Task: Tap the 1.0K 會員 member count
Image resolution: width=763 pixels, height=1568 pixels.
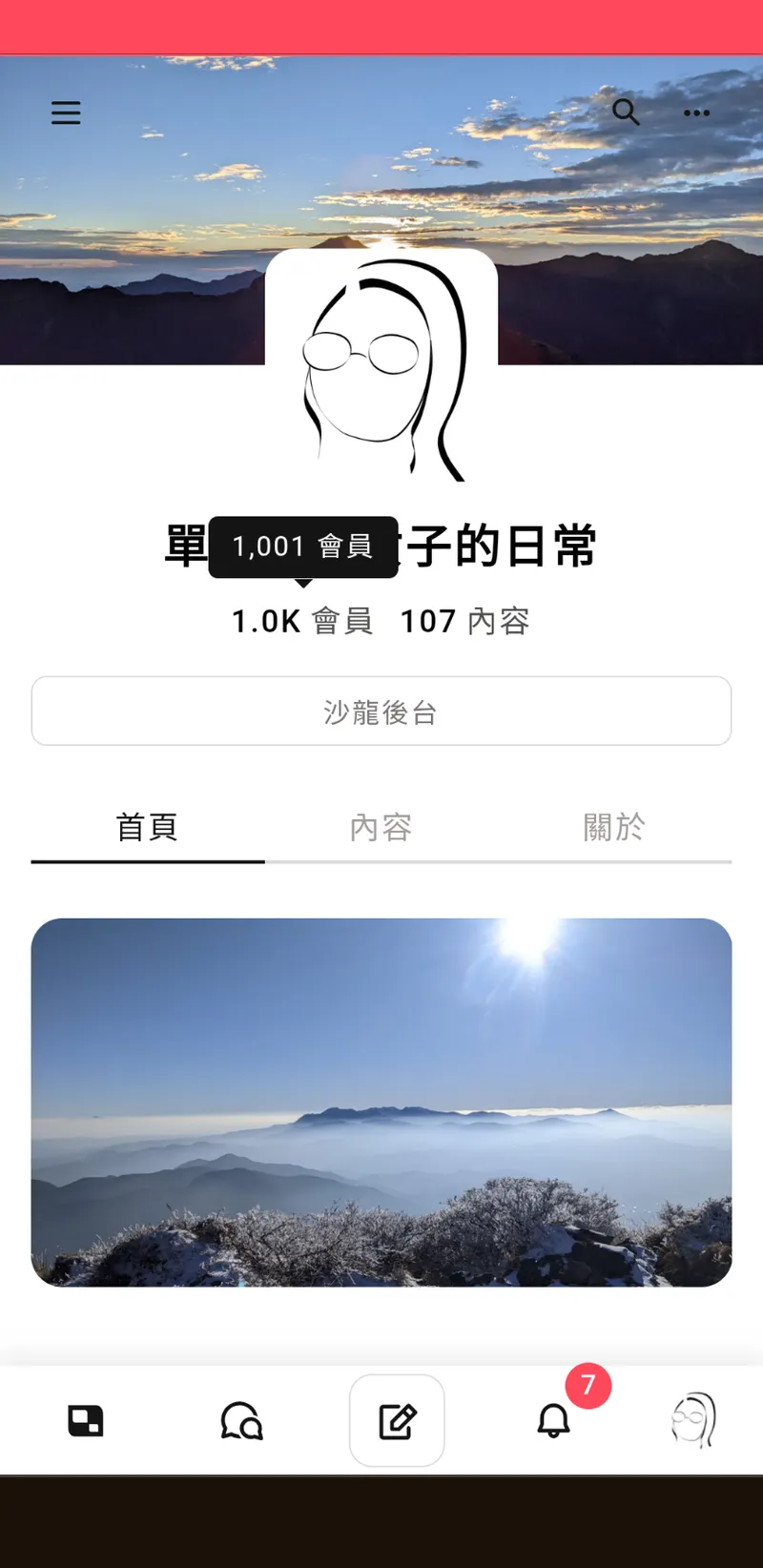Action: (302, 621)
